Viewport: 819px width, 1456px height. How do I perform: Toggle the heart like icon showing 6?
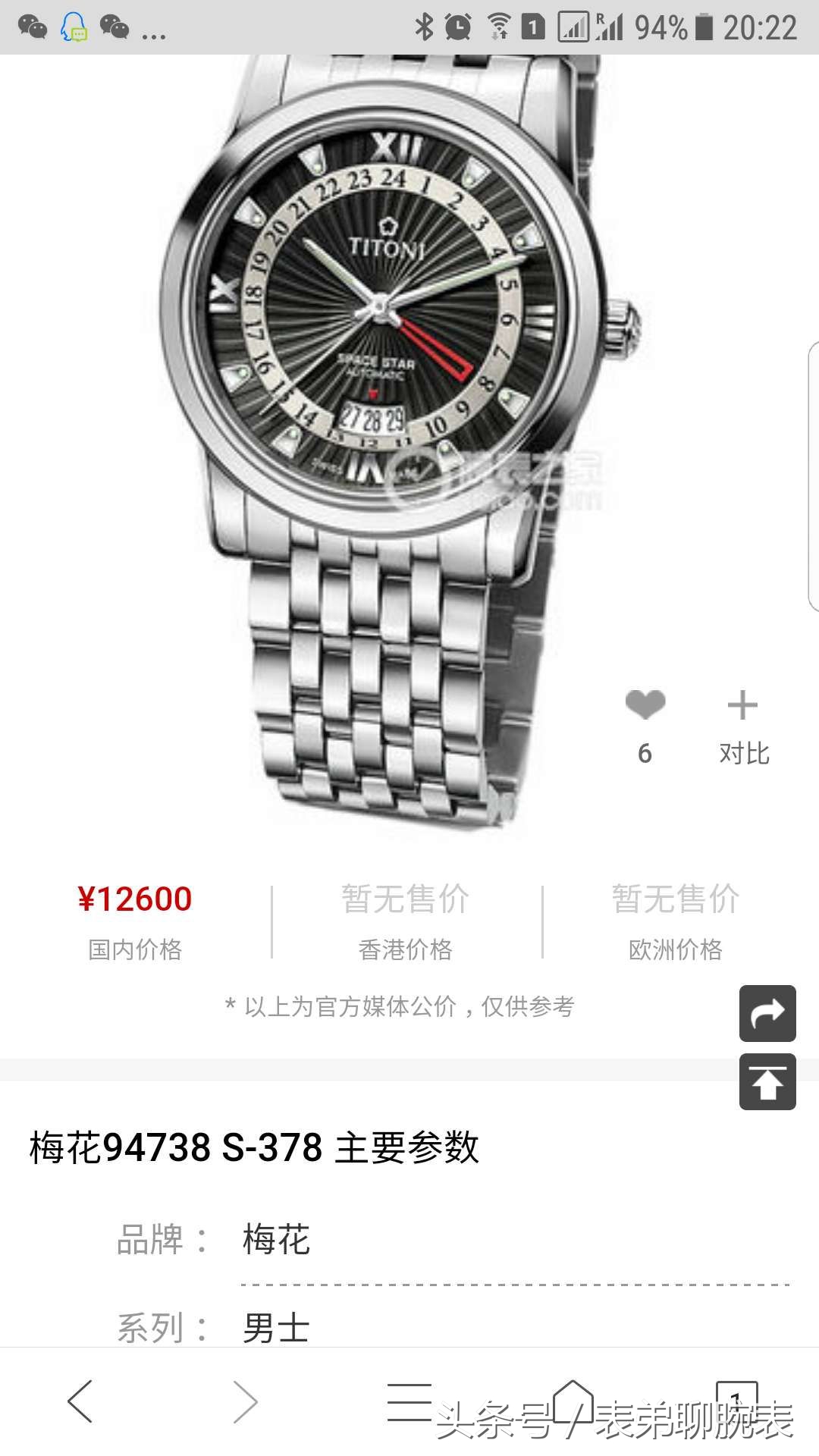point(644,705)
